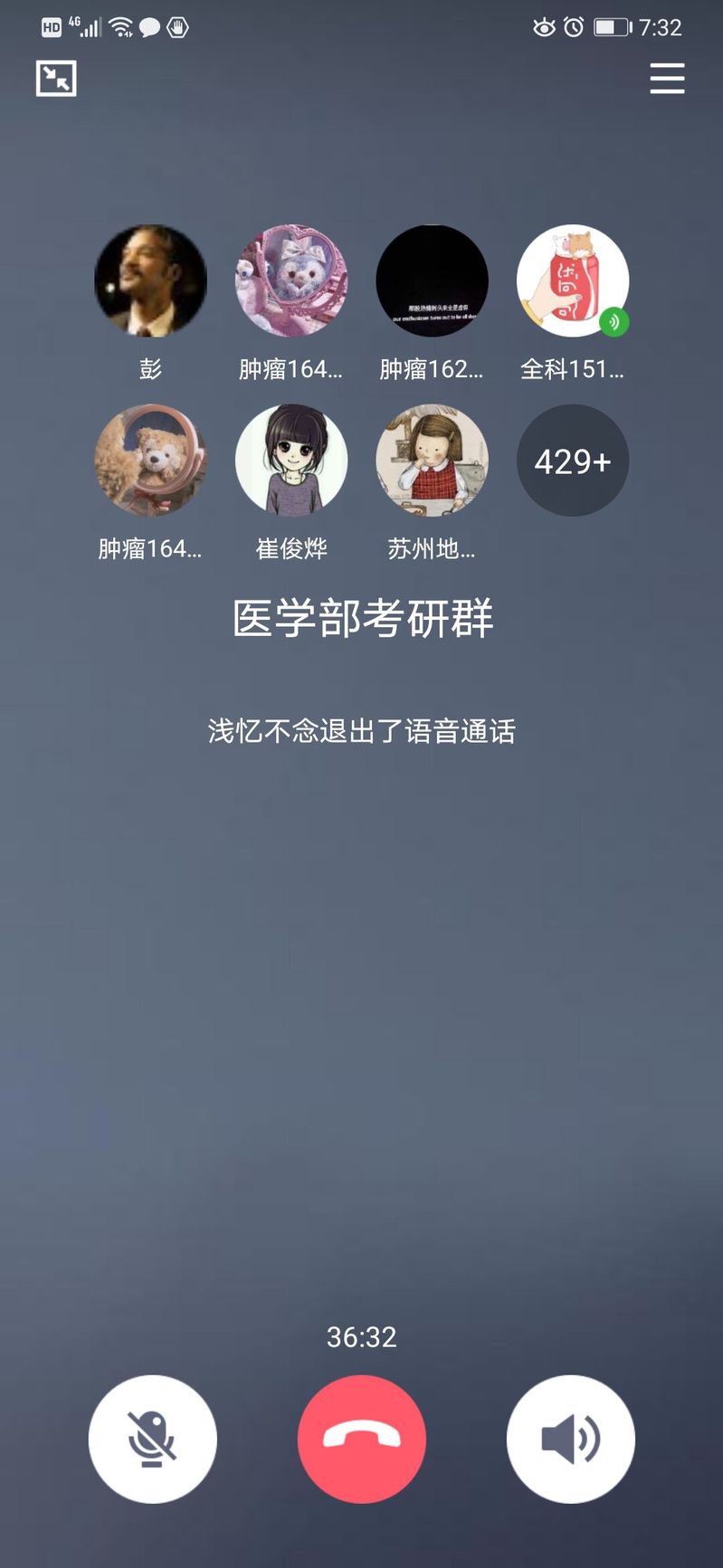Open participant 崔俊烨's avatar
Image resolution: width=723 pixels, height=1568 pixels.
(291, 461)
